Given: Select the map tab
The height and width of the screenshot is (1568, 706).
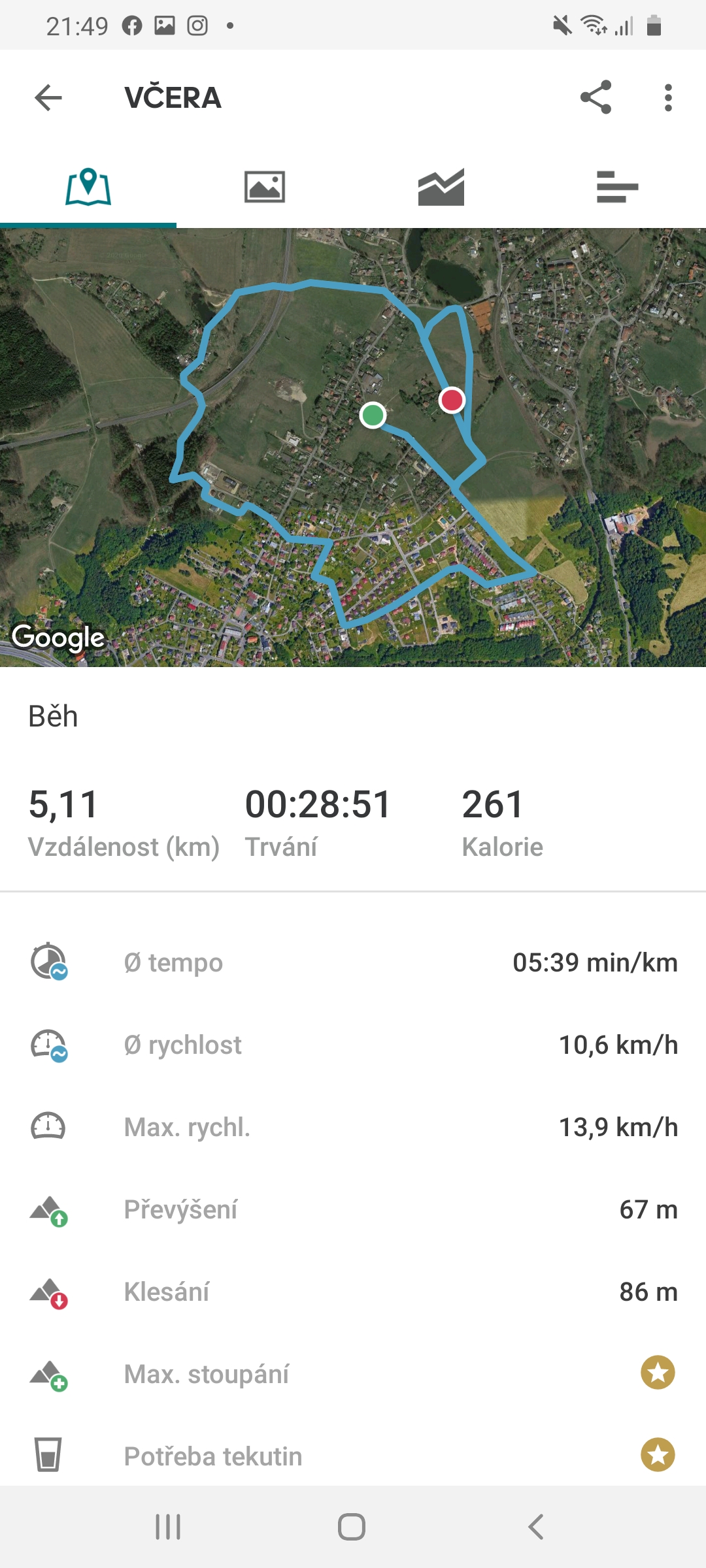Looking at the screenshot, I should pyautogui.click(x=88, y=187).
